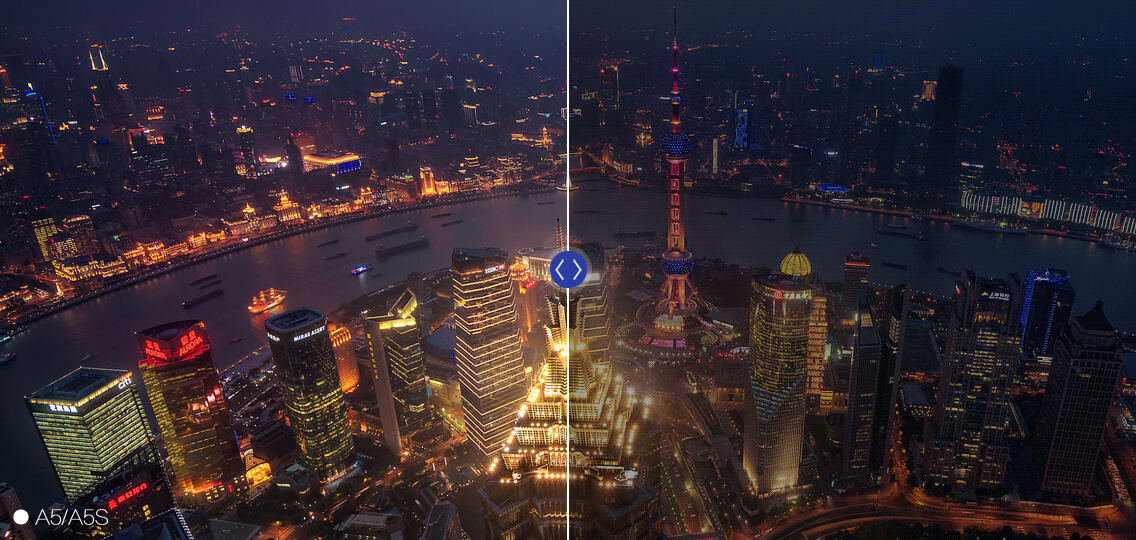Image resolution: width=1136 pixels, height=540 pixels.
Task: Select the A5/A5S option
Action: point(60,517)
